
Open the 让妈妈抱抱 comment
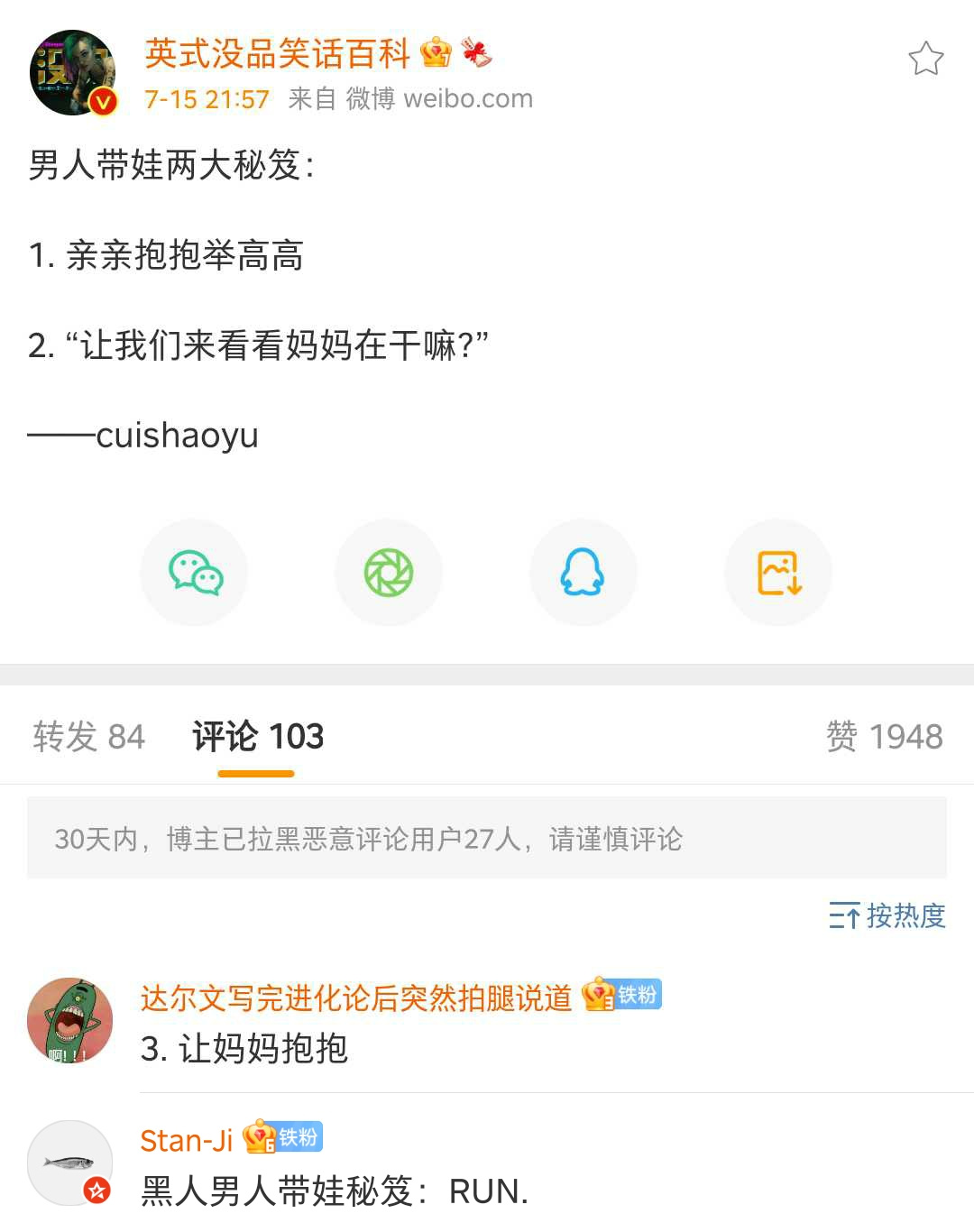(x=244, y=1049)
